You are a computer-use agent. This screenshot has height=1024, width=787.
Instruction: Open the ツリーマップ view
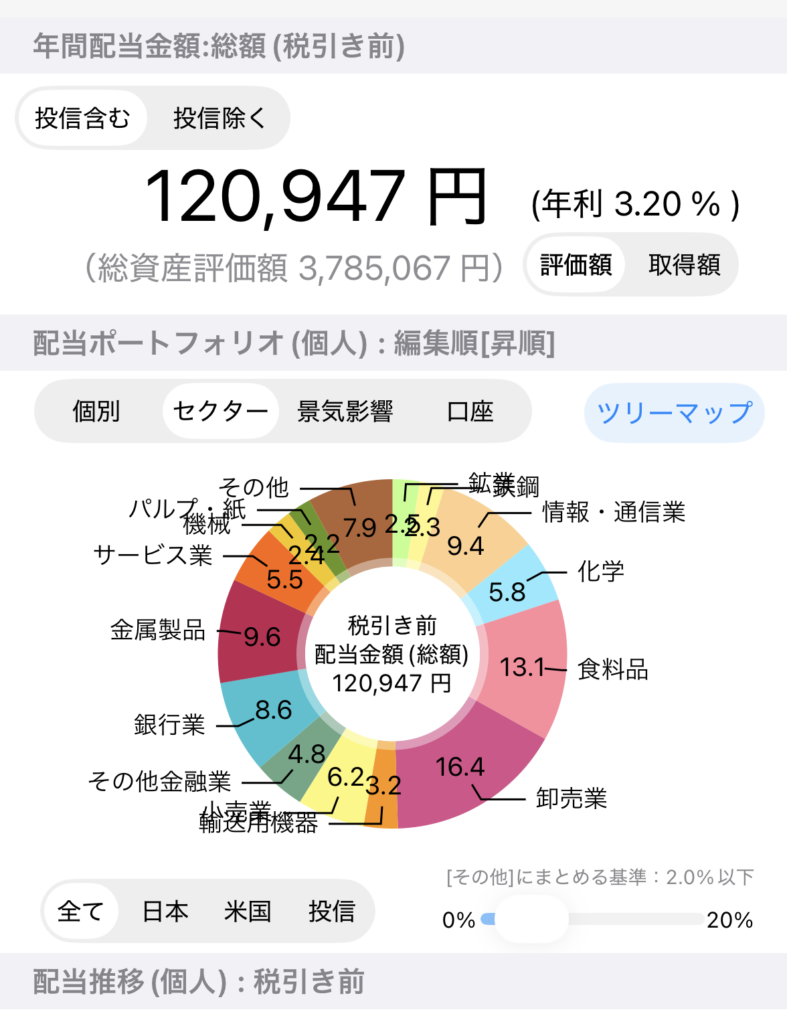(x=674, y=411)
